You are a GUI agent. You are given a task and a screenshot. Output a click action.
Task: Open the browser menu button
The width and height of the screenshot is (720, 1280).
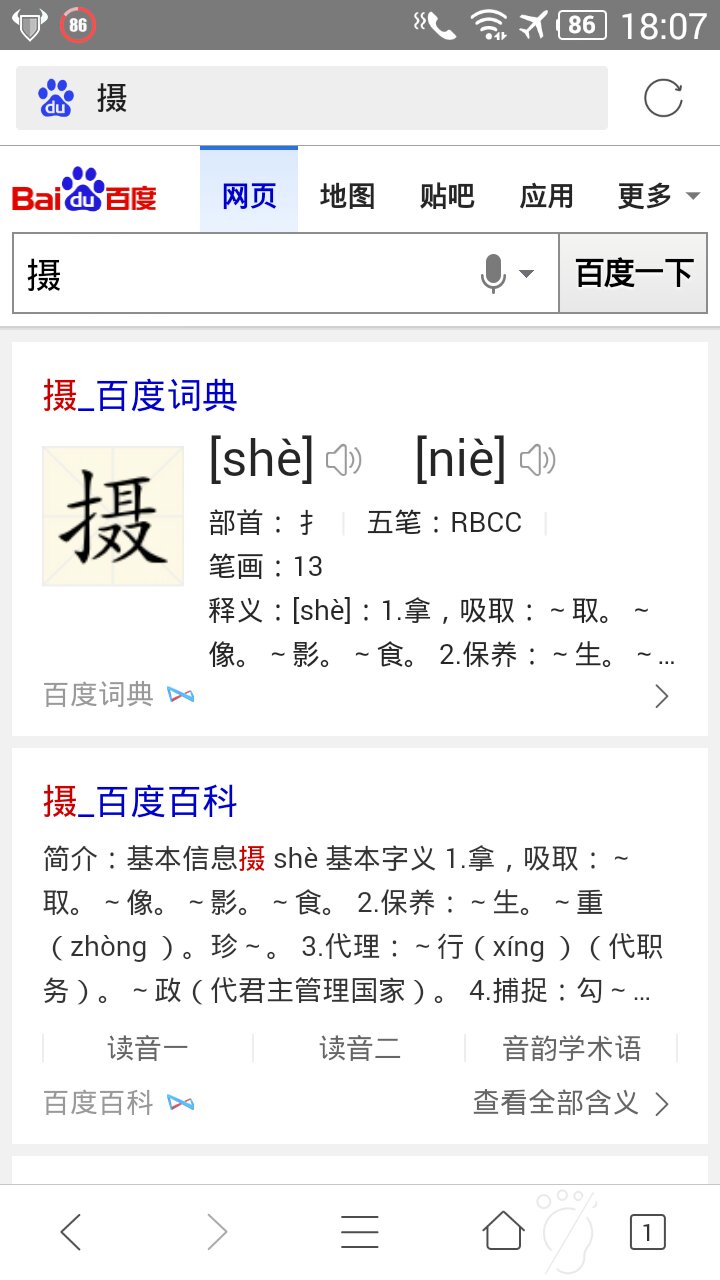pos(359,1232)
